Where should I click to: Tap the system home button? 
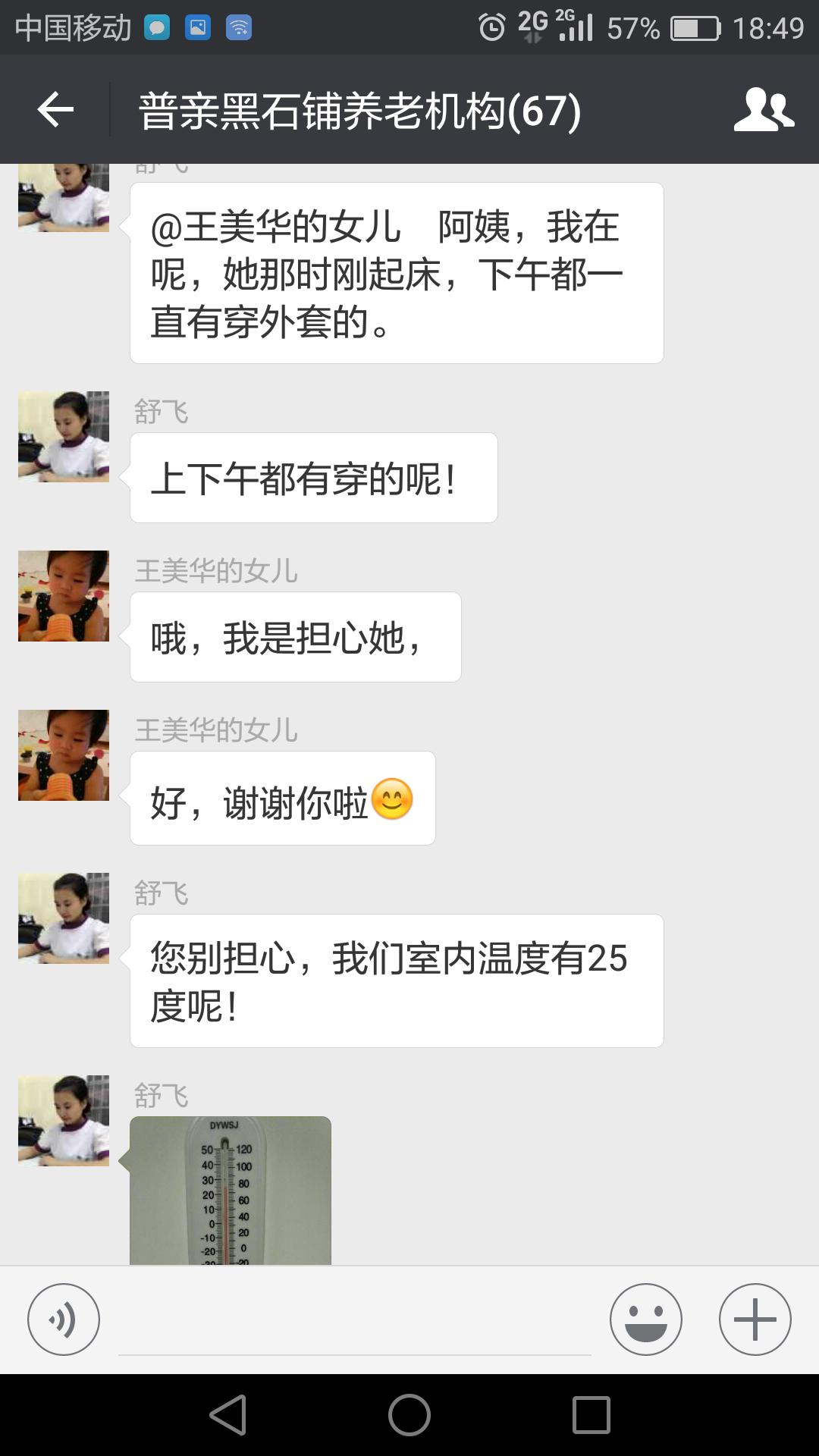409,1415
